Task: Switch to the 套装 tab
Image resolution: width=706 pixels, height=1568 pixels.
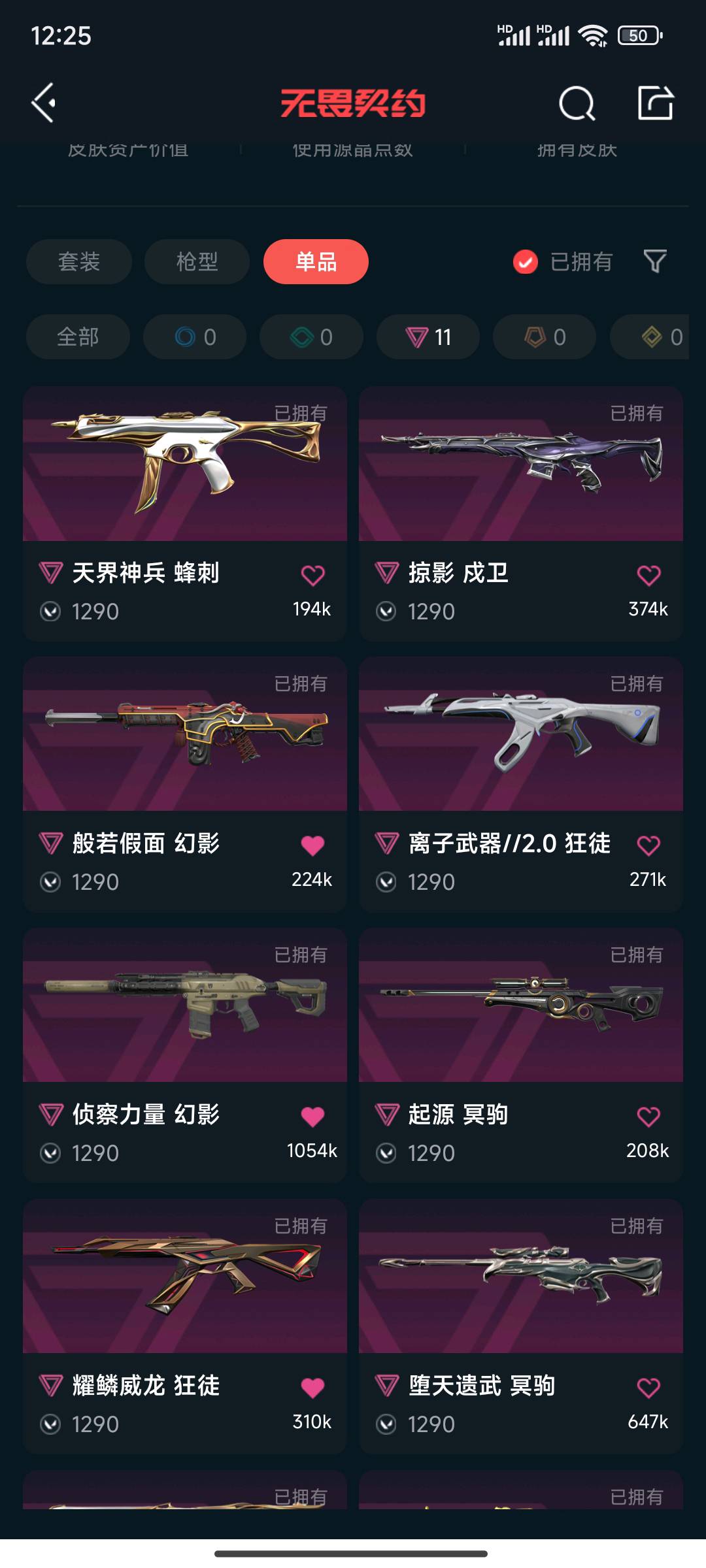Action: [x=79, y=262]
